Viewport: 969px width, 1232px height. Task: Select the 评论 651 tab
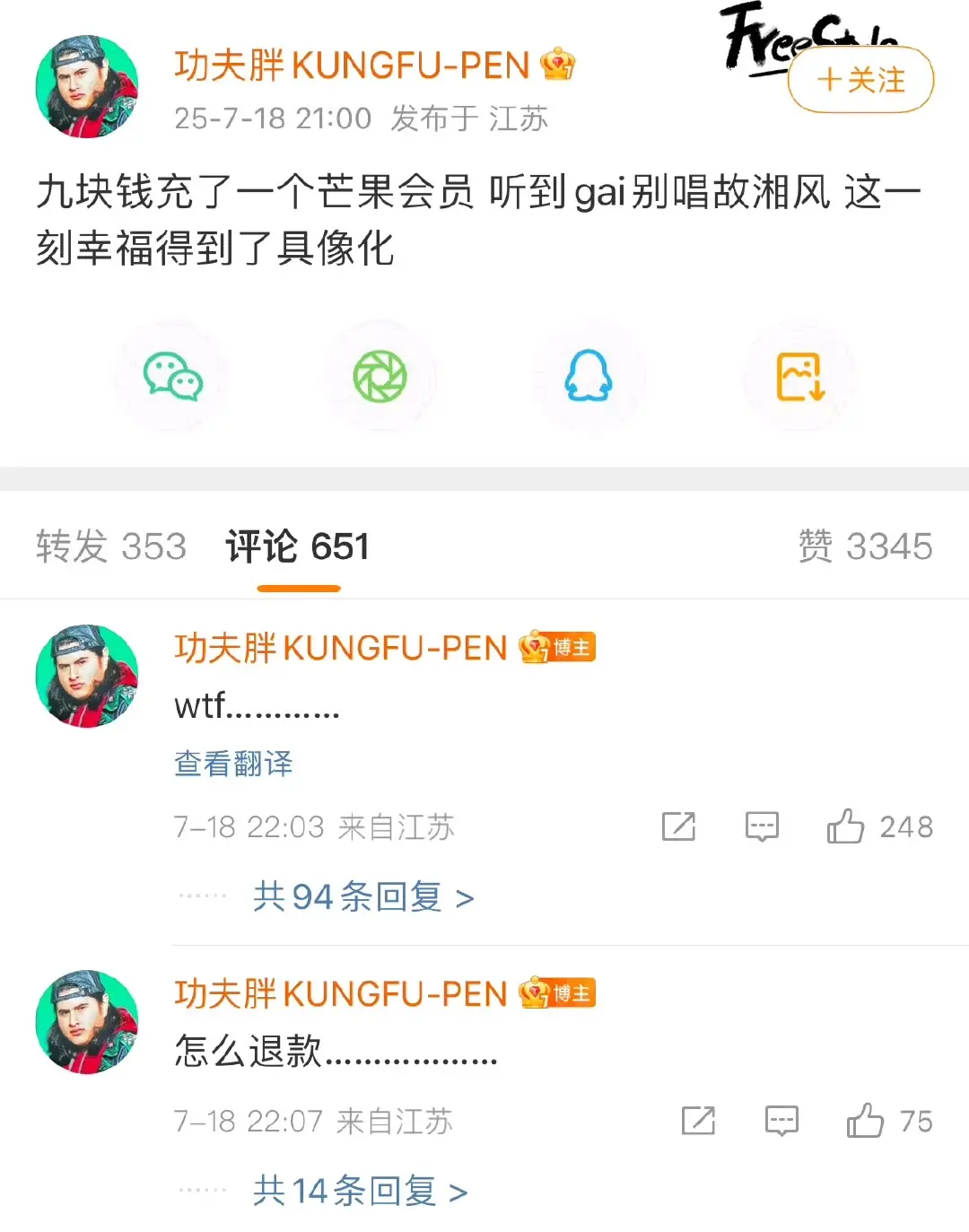pos(298,546)
